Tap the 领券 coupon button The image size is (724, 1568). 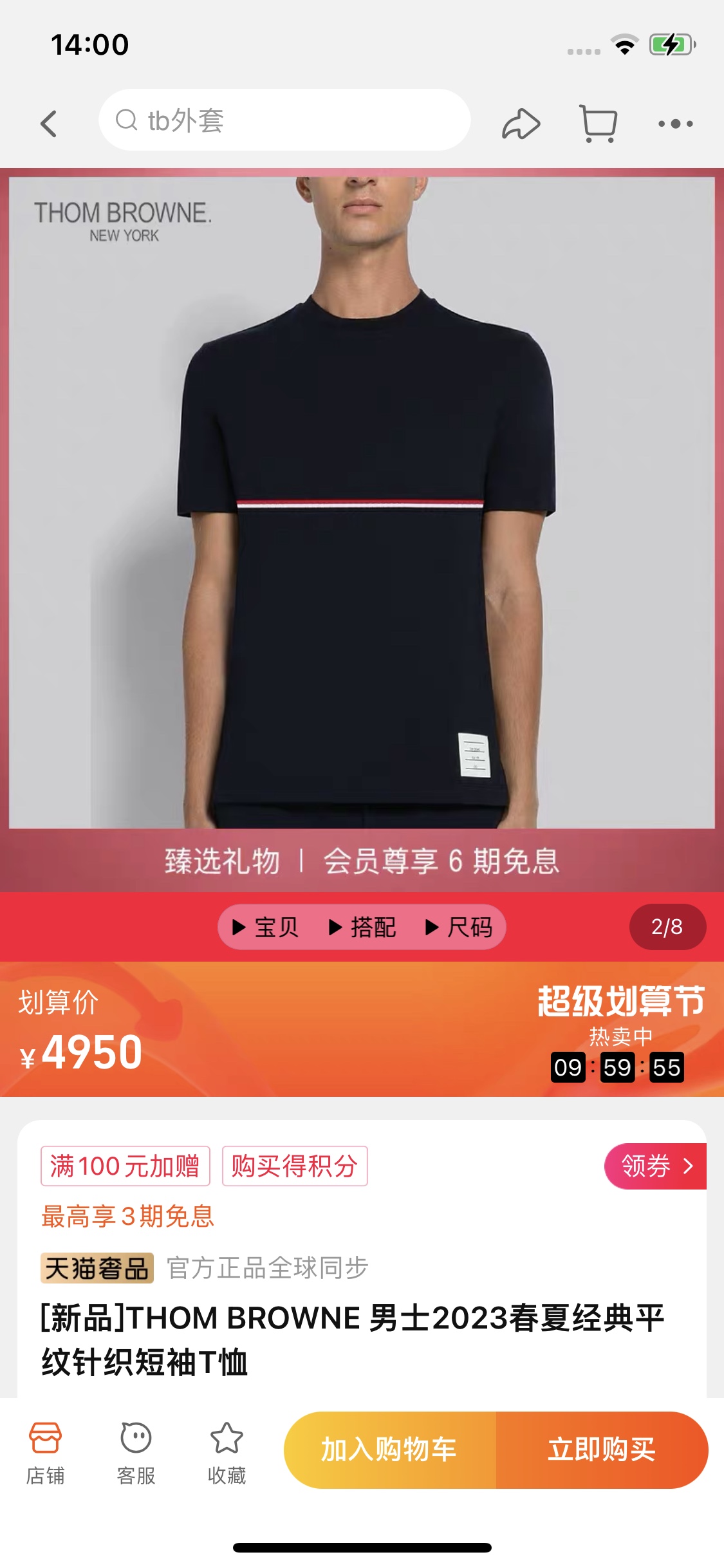click(x=655, y=1166)
